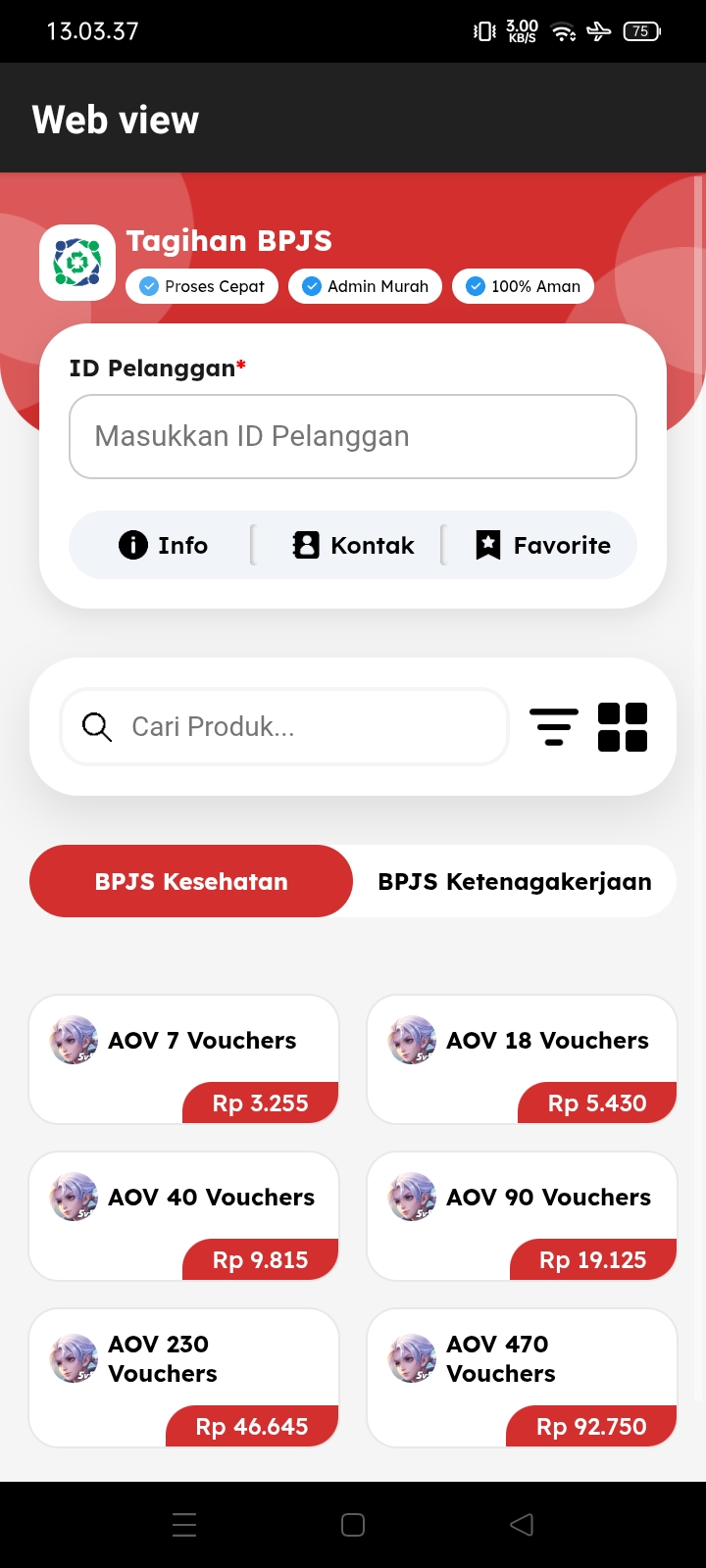Select the BPJS Kesehatan tab
Image resolution: width=706 pixels, height=1568 pixels.
tap(191, 881)
